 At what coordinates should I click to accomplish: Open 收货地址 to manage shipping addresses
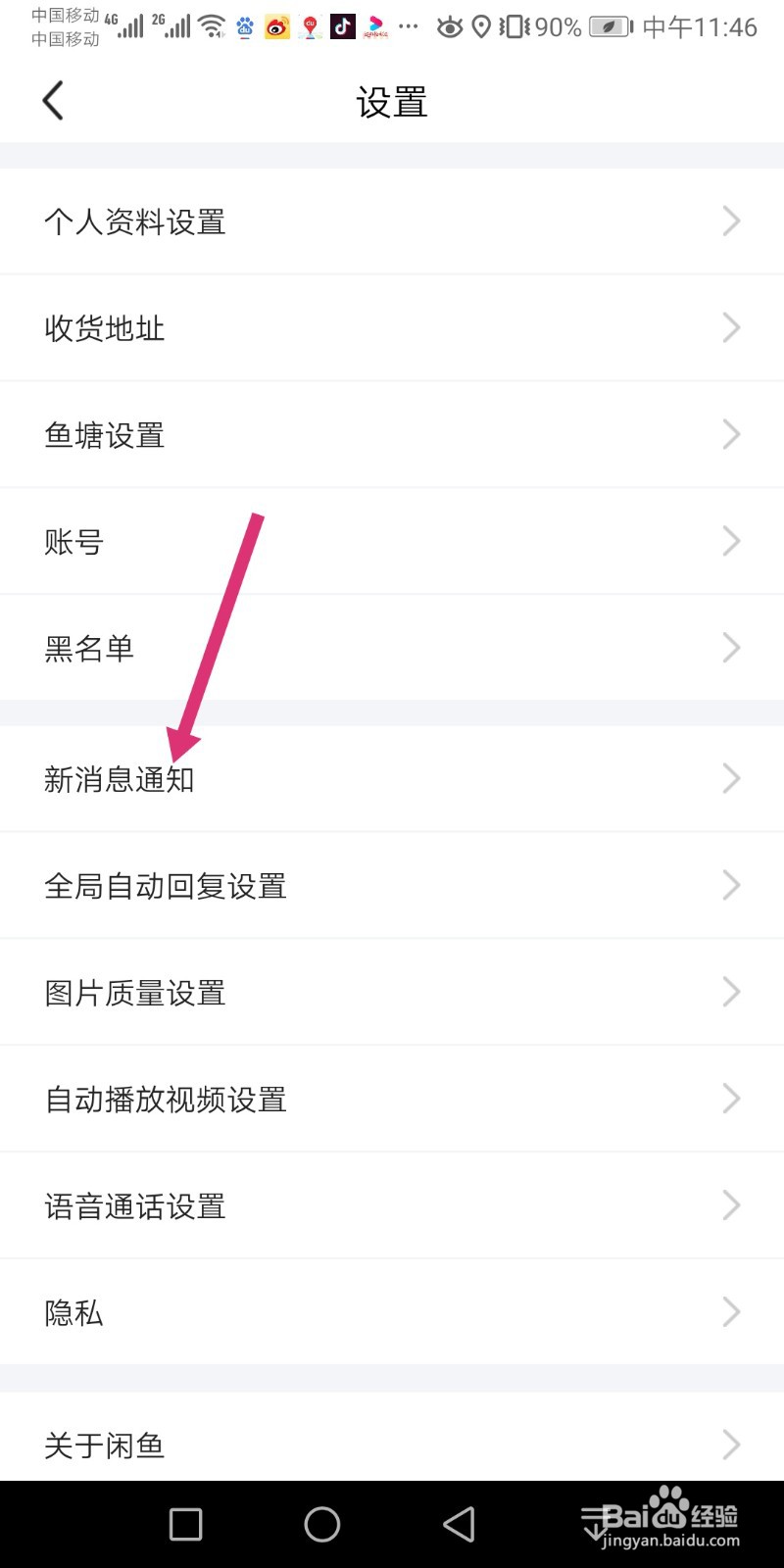[392, 327]
